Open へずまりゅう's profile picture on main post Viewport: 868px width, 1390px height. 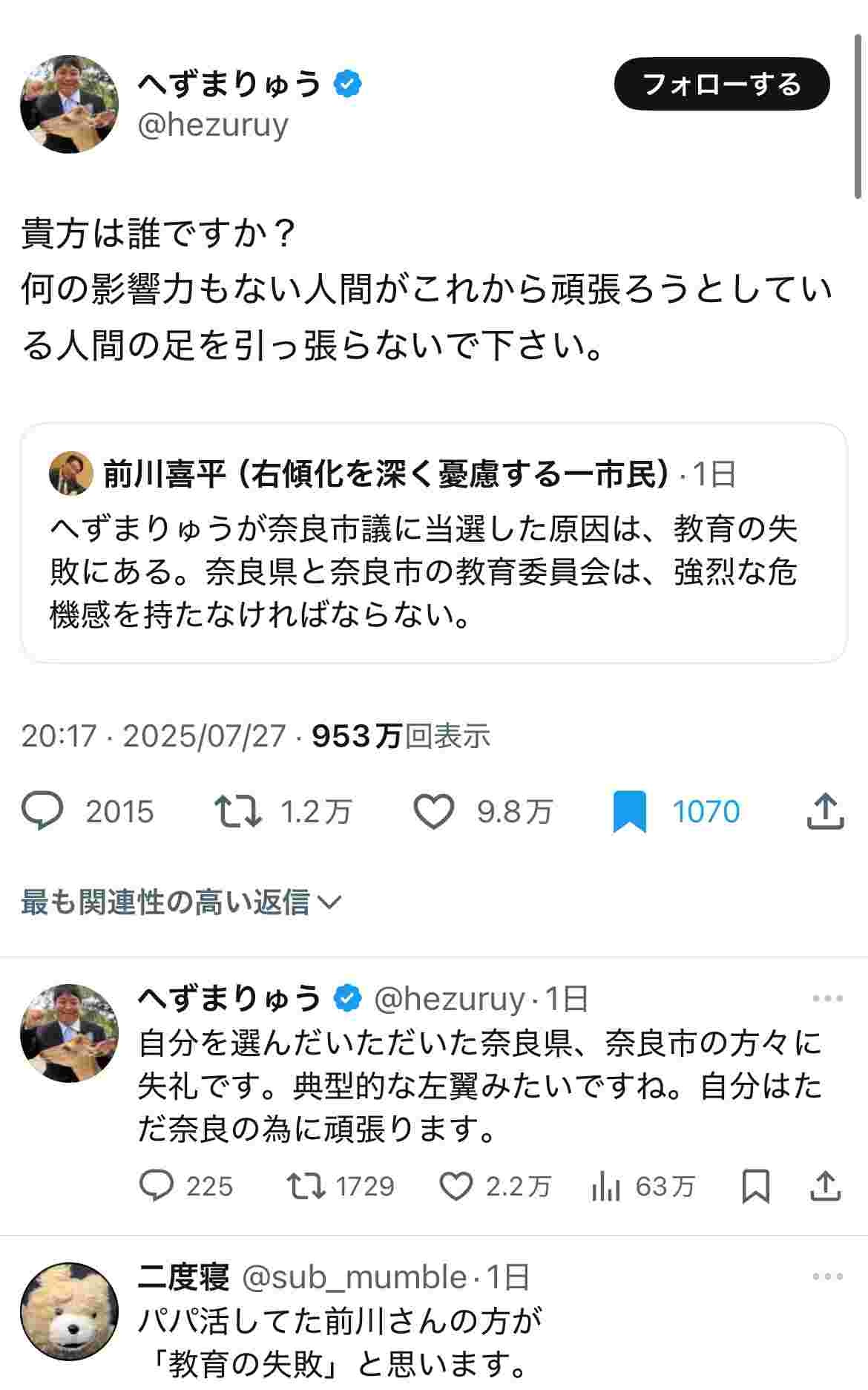[x=69, y=104]
